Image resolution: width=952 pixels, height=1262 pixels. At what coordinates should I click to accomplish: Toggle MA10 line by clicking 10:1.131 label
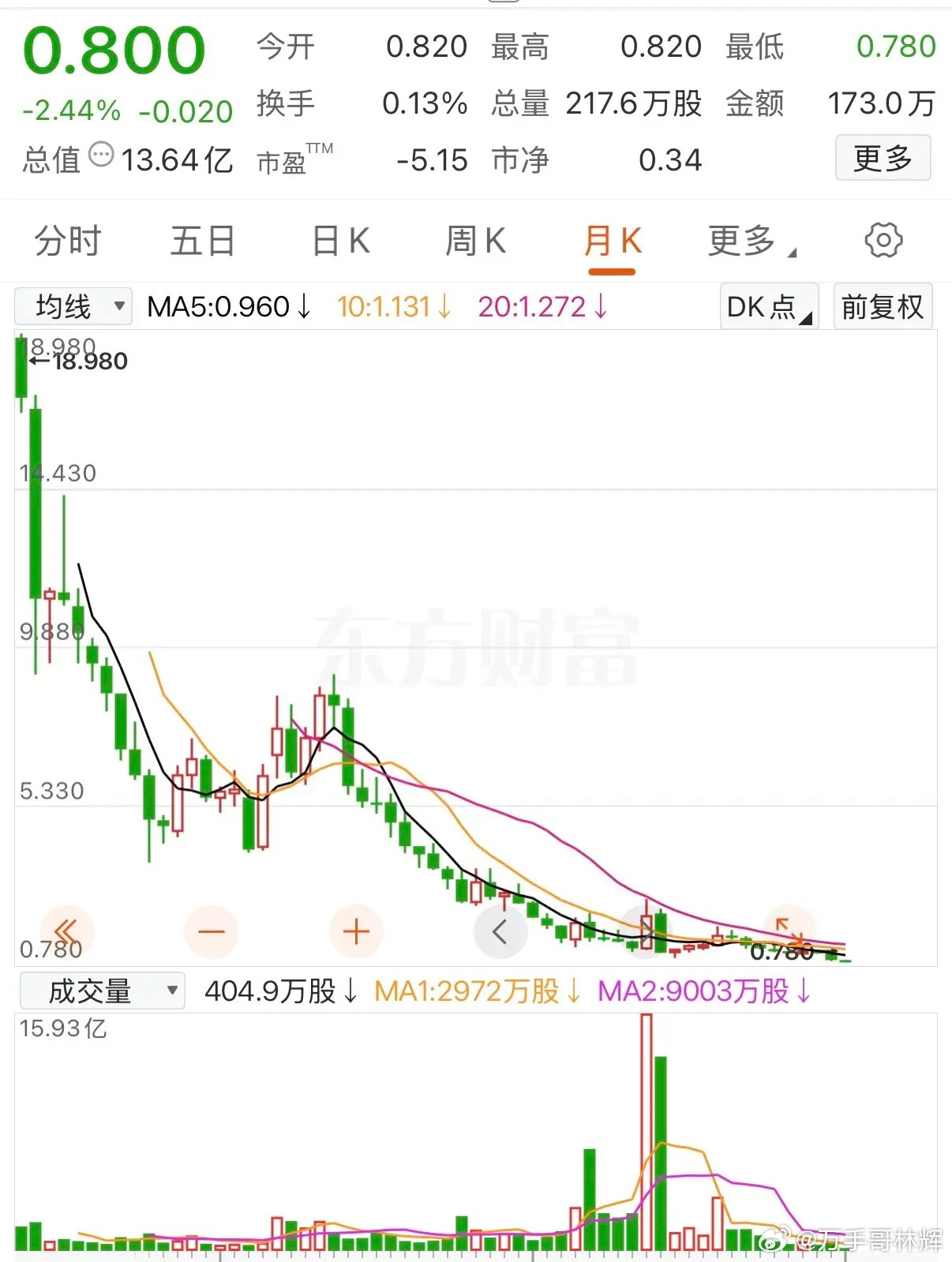(x=384, y=307)
